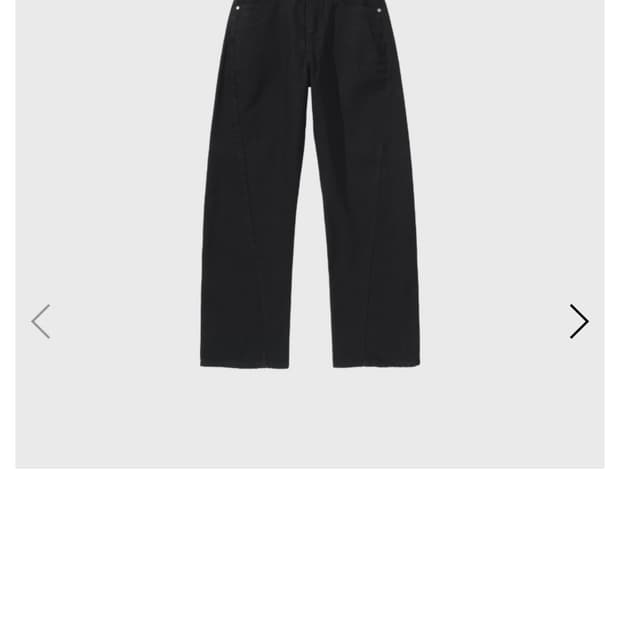620x620 pixels.
Task: Show the next product image
Action: coord(578,322)
